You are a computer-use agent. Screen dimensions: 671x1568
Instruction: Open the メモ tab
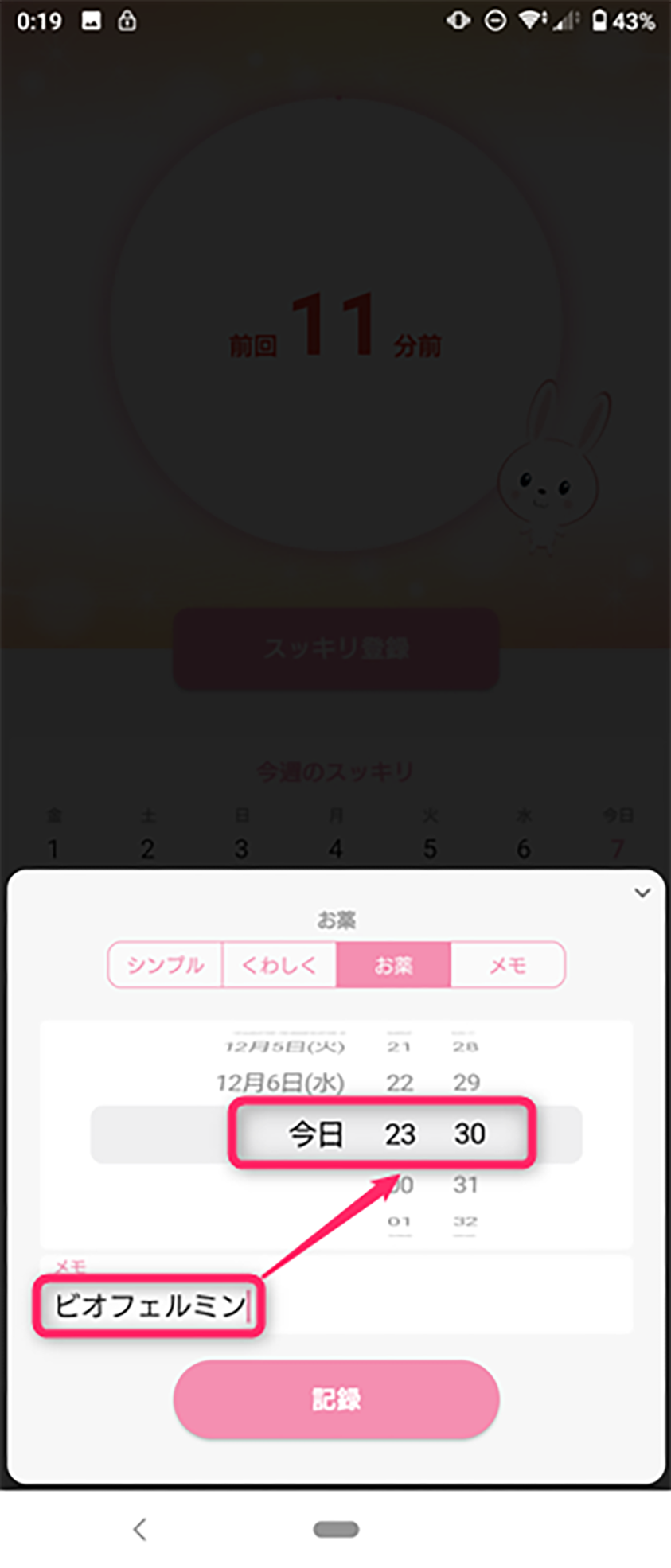[508, 965]
